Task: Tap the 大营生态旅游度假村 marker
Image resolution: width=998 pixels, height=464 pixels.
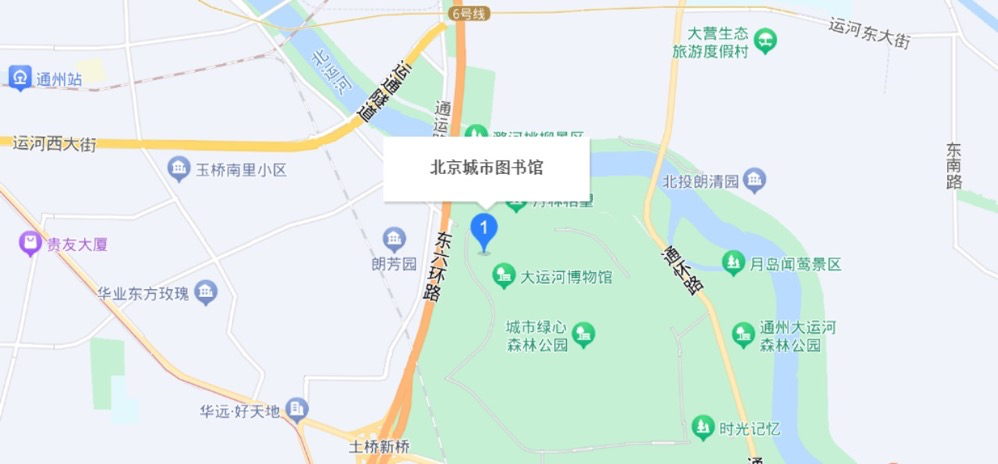Action: point(766,42)
